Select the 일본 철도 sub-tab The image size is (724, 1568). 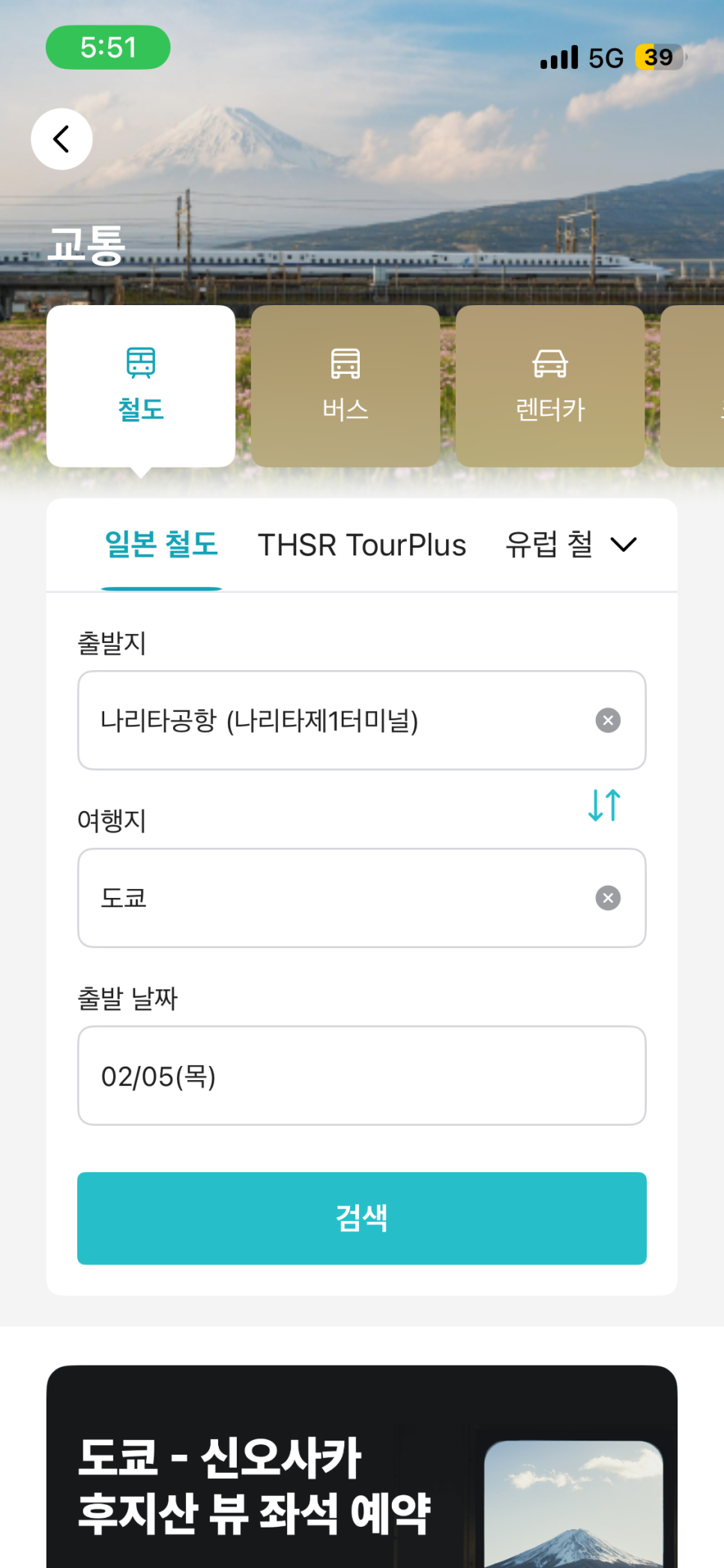161,545
